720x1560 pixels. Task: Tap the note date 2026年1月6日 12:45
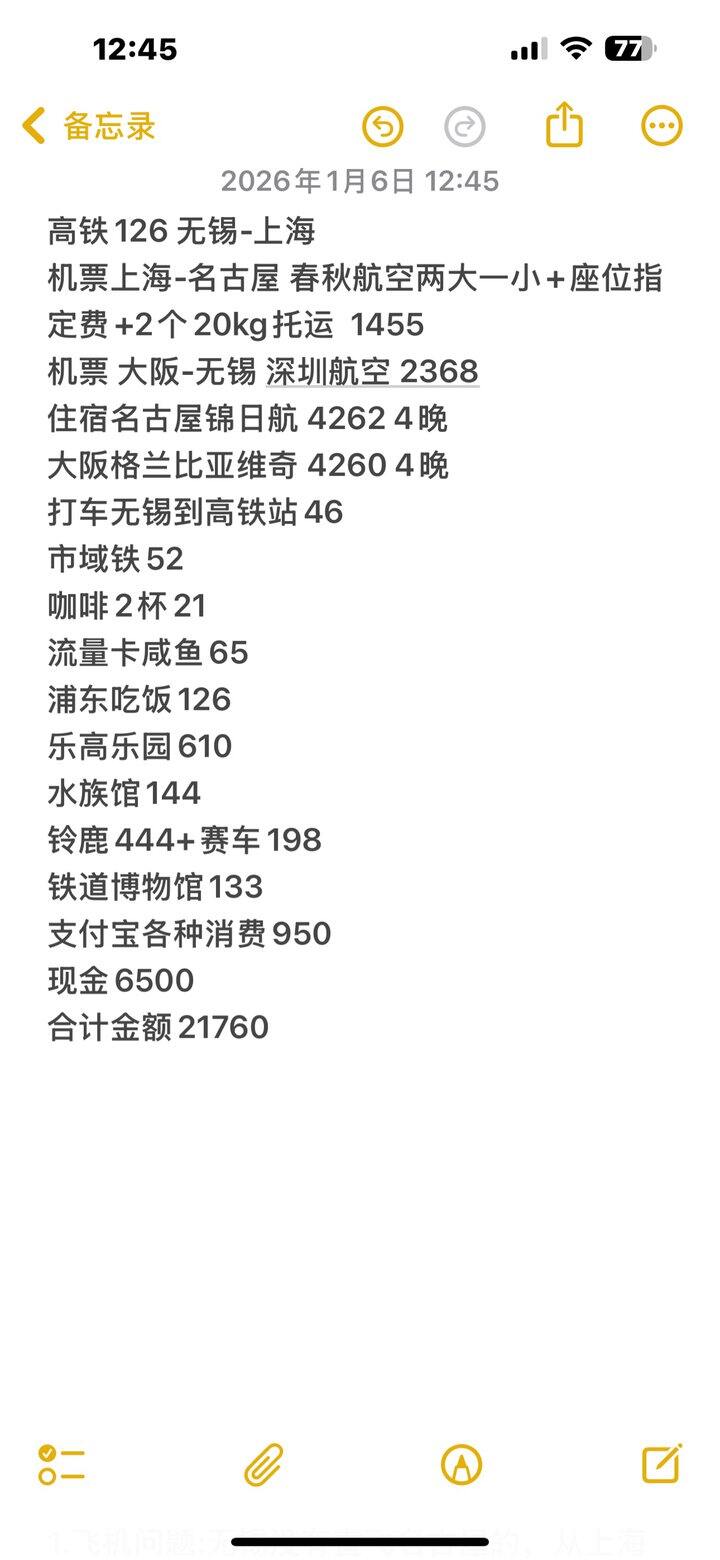tap(360, 182)
